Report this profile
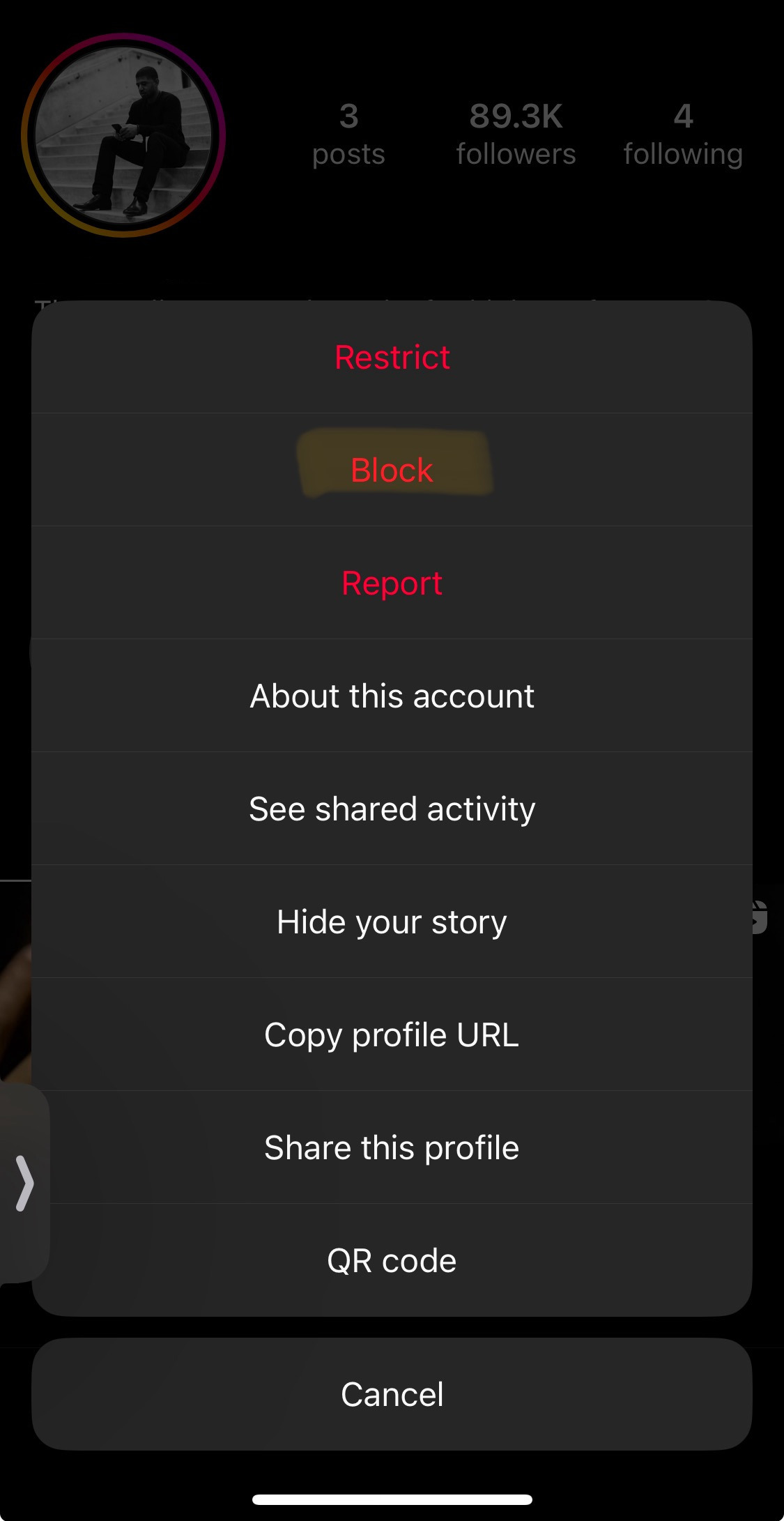This screenshot has height=1521, width=784. [x=392, y=583]
